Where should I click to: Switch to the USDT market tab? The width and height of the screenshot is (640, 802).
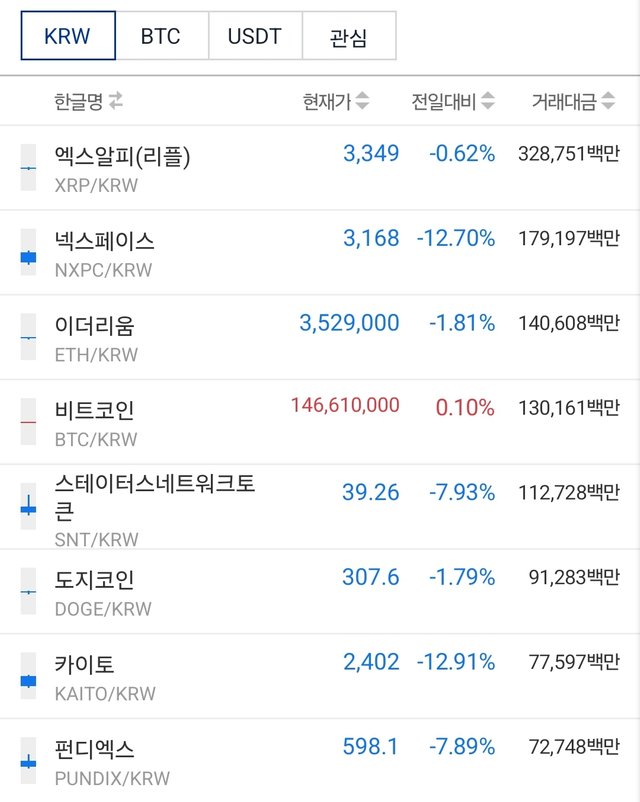(254, 37)
